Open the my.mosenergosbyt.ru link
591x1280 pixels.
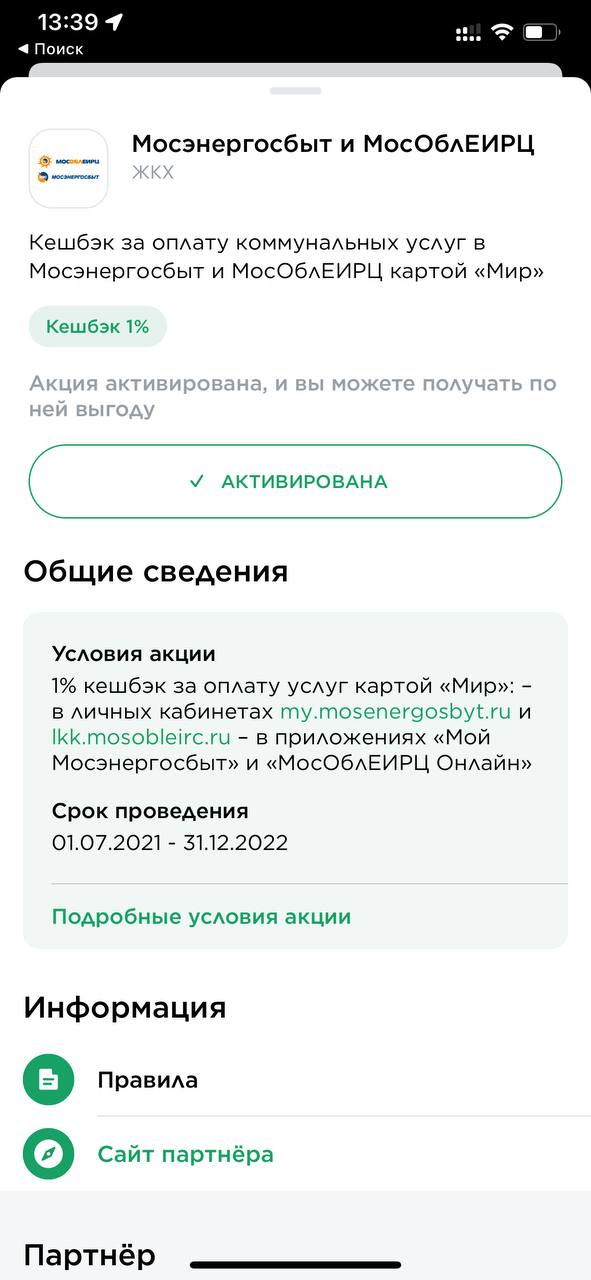[x=395, y=712]
